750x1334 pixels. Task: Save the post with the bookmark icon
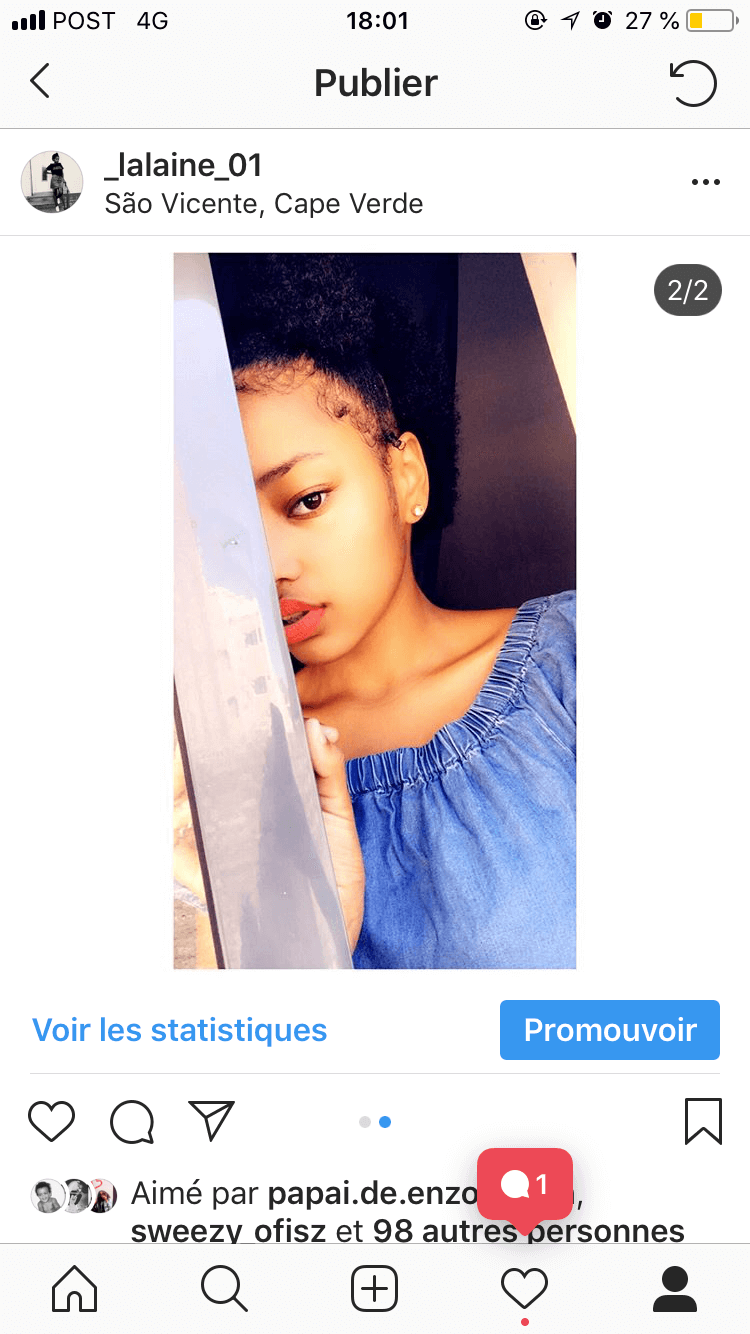coord(703,1121)
